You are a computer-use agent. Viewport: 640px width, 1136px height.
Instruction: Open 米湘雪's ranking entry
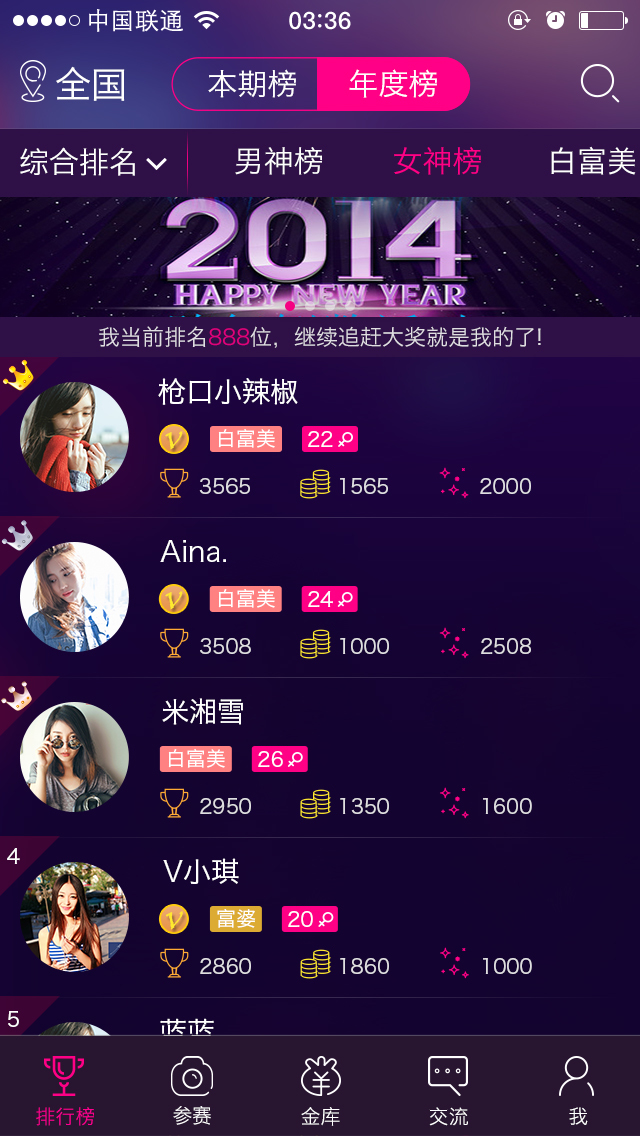pyautogui.click(x=320, y=758)
